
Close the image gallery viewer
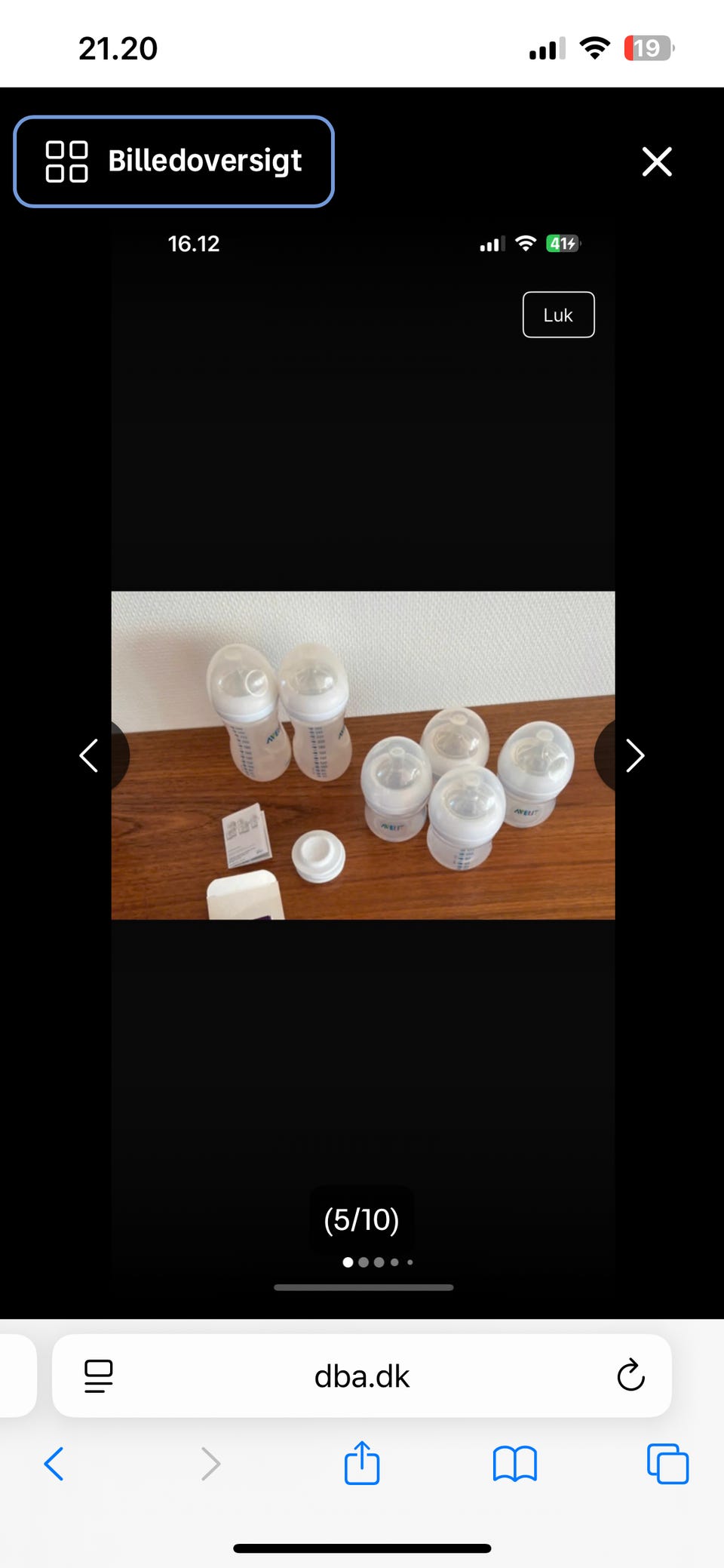pyautogui.click(x=657, y=161)
